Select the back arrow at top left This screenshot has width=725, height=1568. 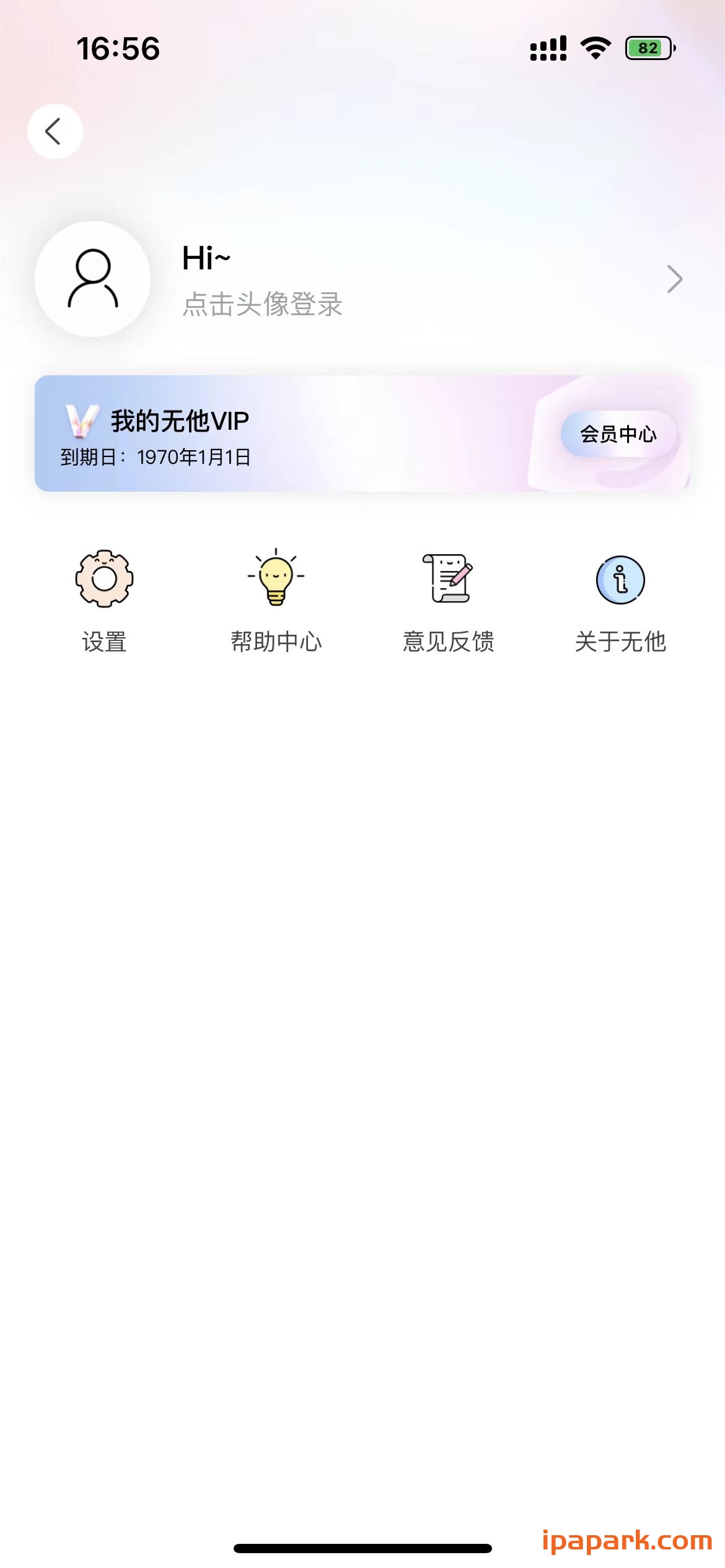click(x=55, y=131)
